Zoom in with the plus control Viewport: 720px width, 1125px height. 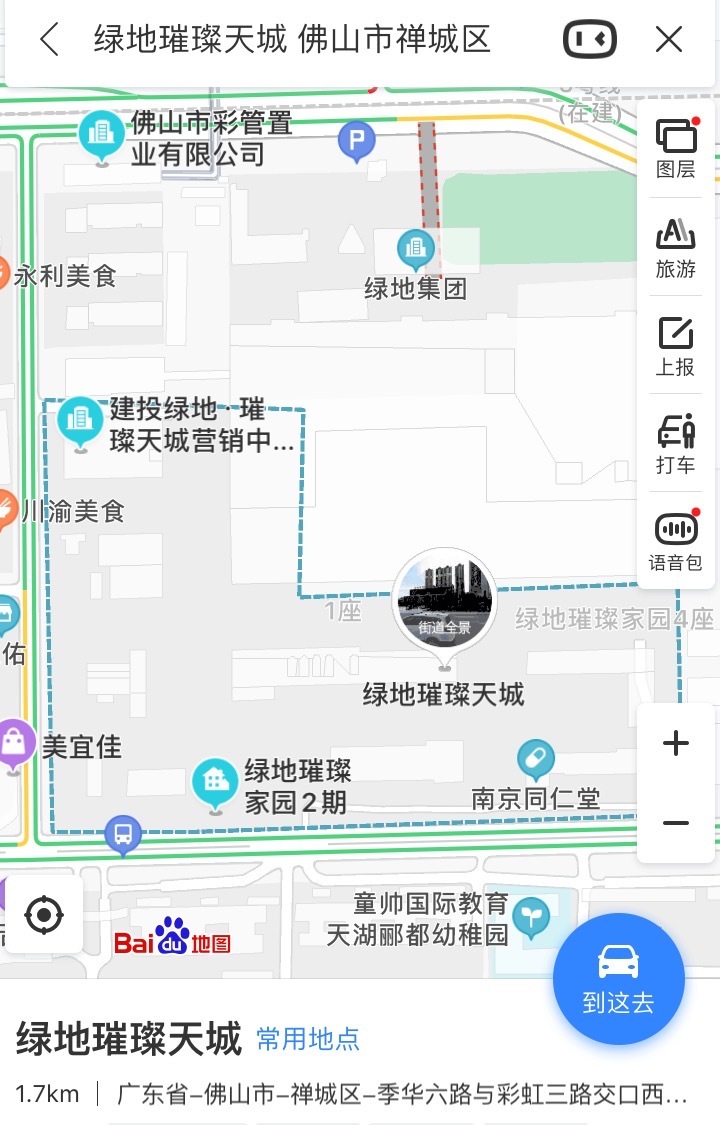675,743
